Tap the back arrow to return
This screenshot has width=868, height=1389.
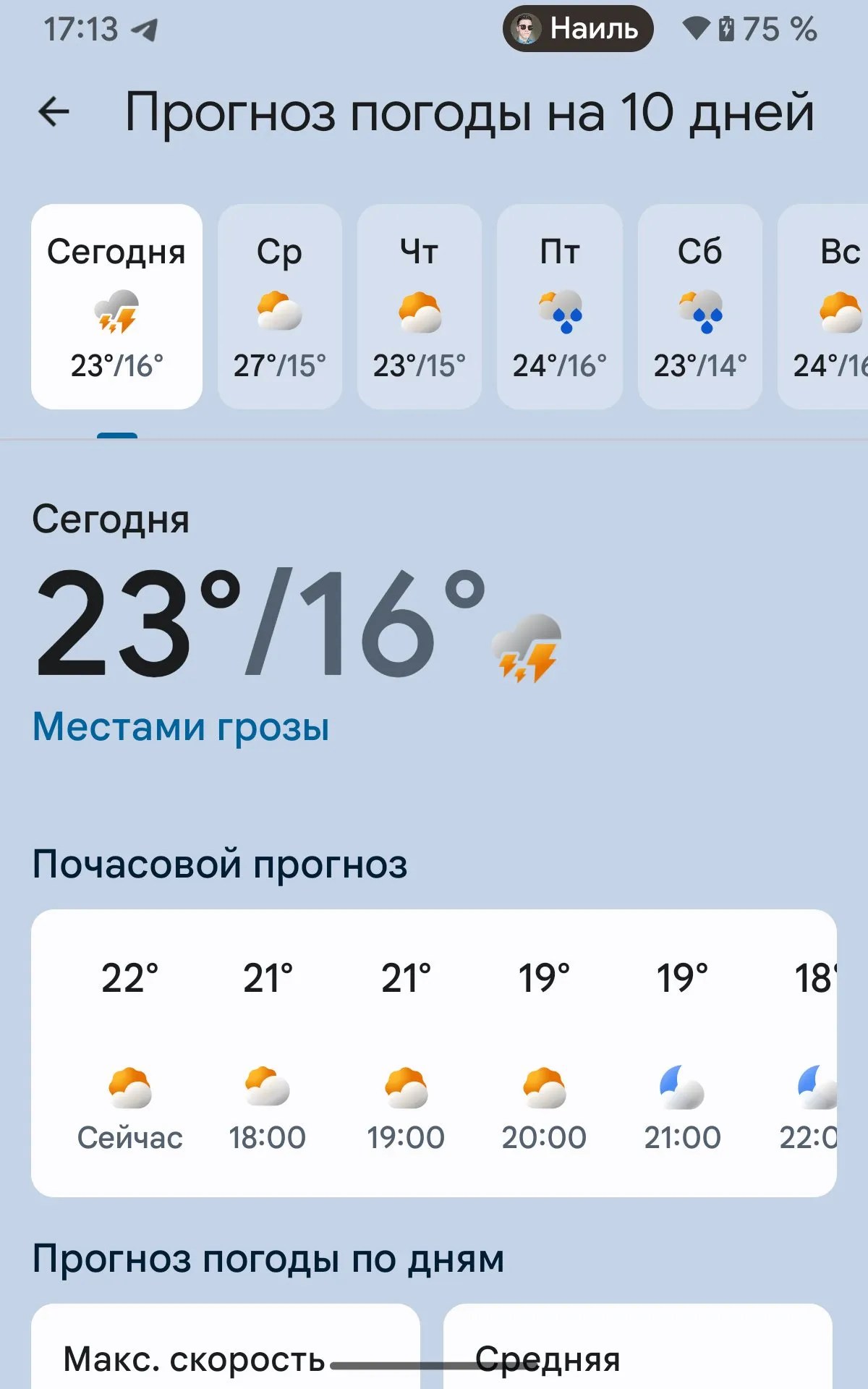tap(54, 111)
